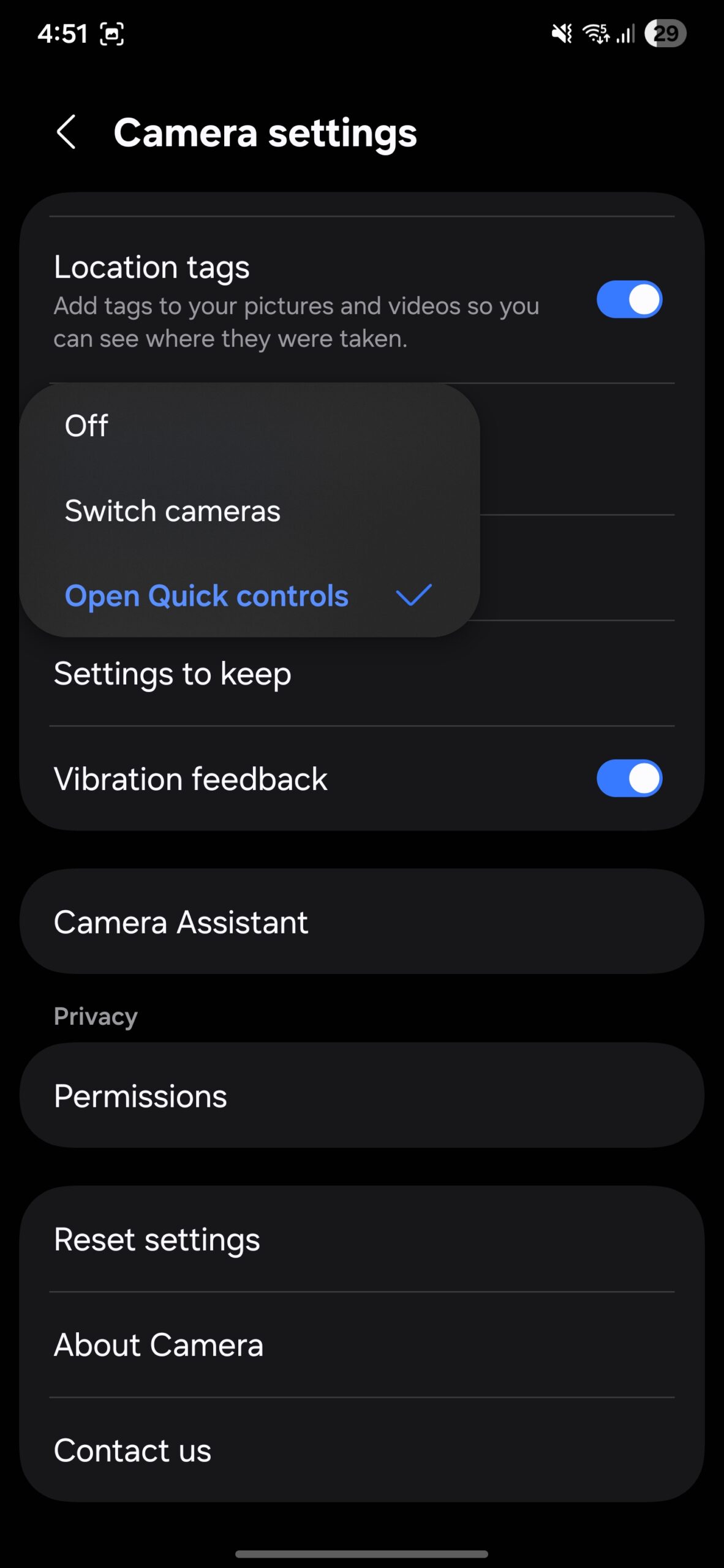The width and height of the screenshot is (724, 1568).
Task: Open Permissions
Action: point(141,1096)
